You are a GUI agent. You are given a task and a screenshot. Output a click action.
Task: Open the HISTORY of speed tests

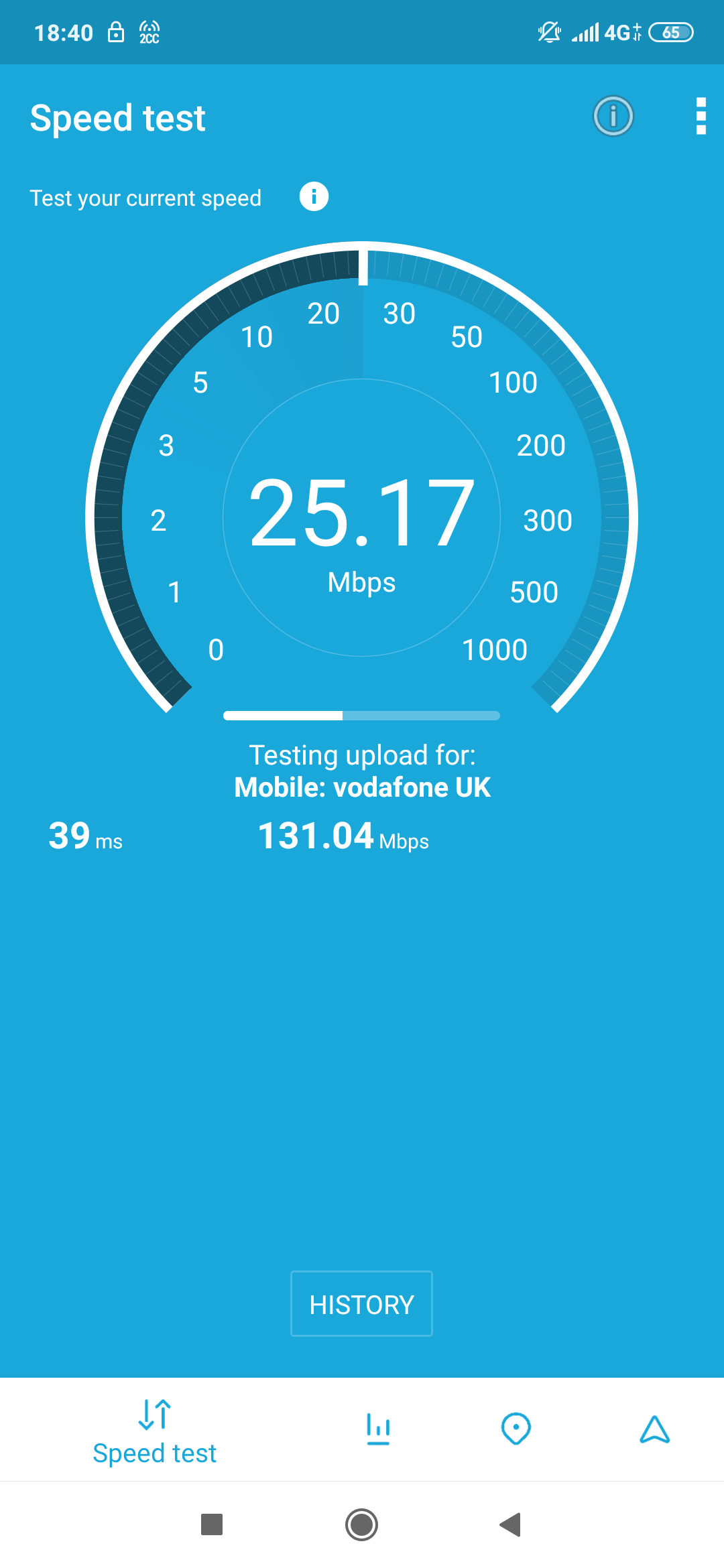(x=361, y=1304)
